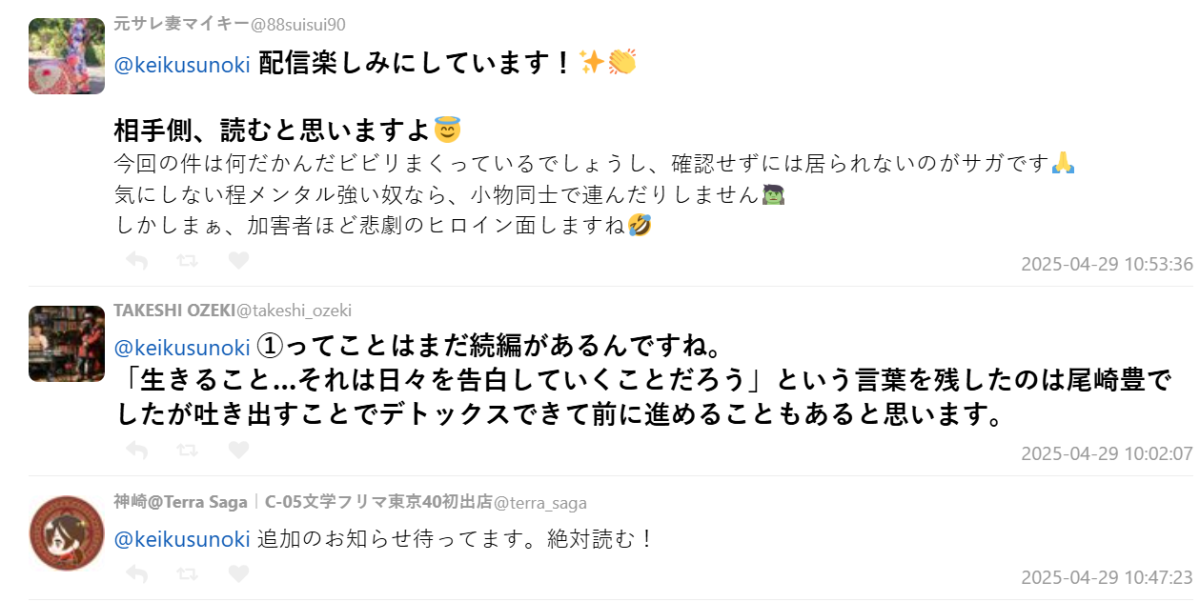The width and height of the screenshot is (1200, 602).
Task: Retweet 神崎@Terra Saga's tweet
Action: [x=187, y=574]
